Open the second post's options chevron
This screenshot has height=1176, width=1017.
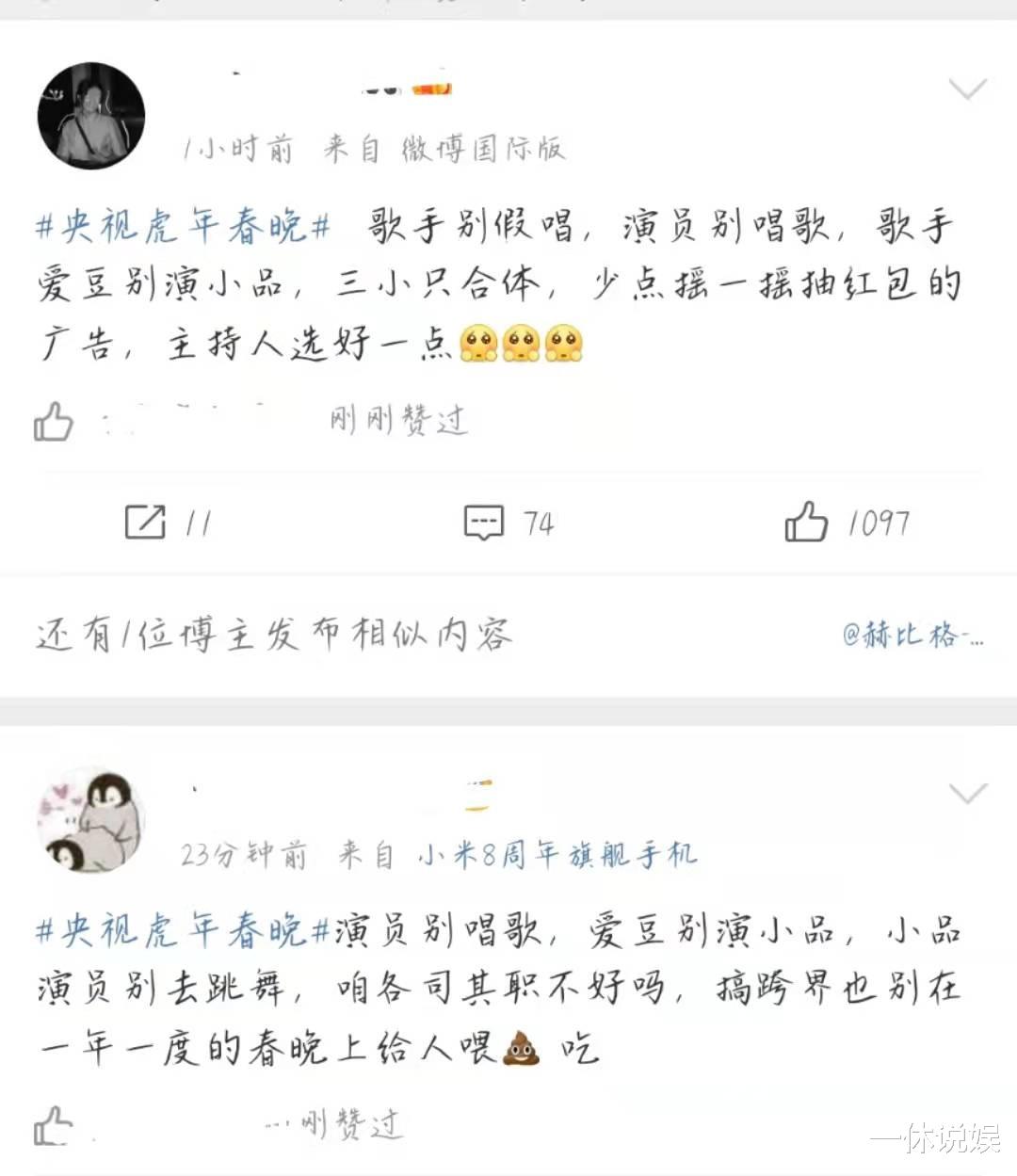(x=968, y=794)
